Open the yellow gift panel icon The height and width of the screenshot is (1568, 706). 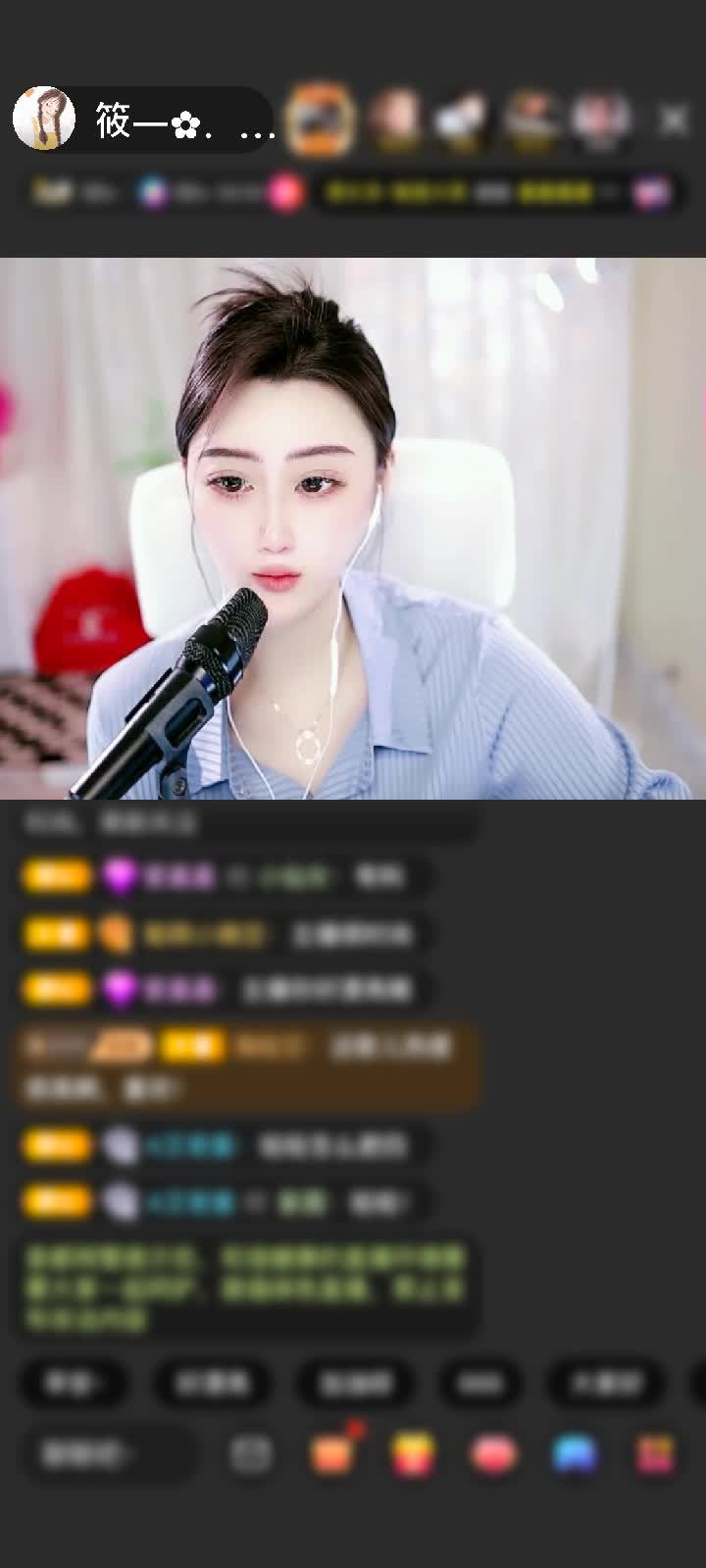[x=412, y=1449]
